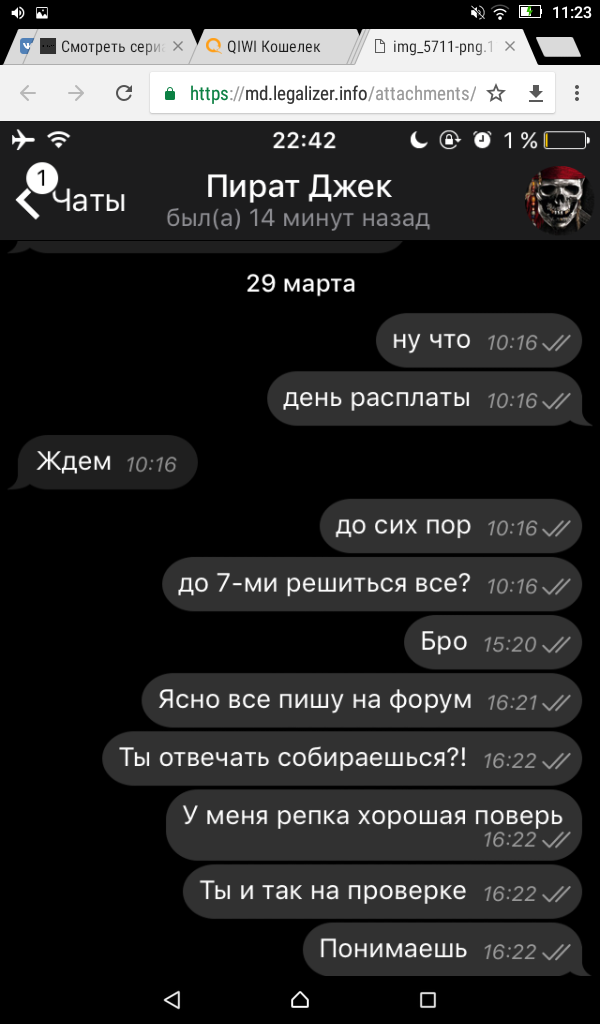Viewport: 600px width, 1024px height.
Task: Close the Смотреть сери tab
Action: tap(178, 47)
